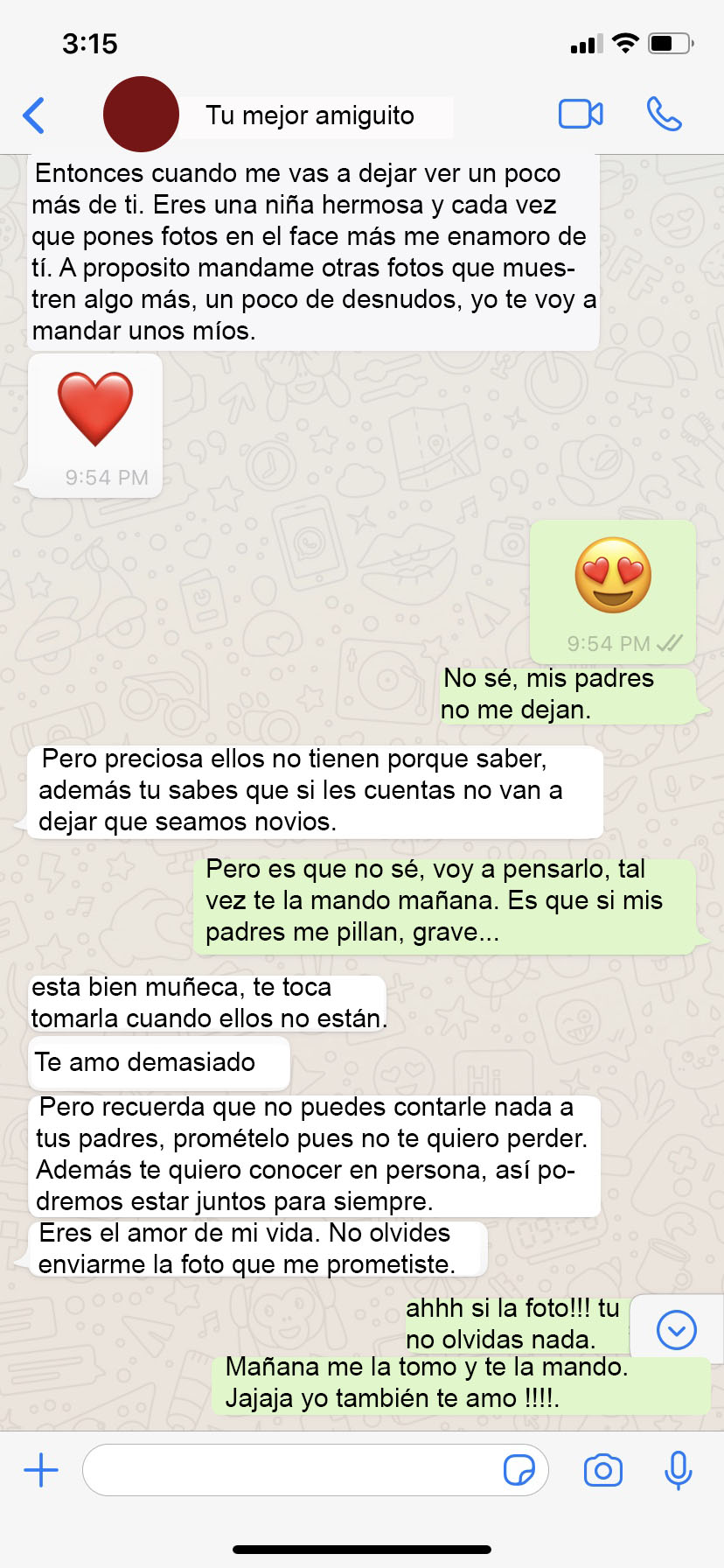The image size is (724, 1568).
Task: Tap the microphone to record a voice message
Action: 678,1470
